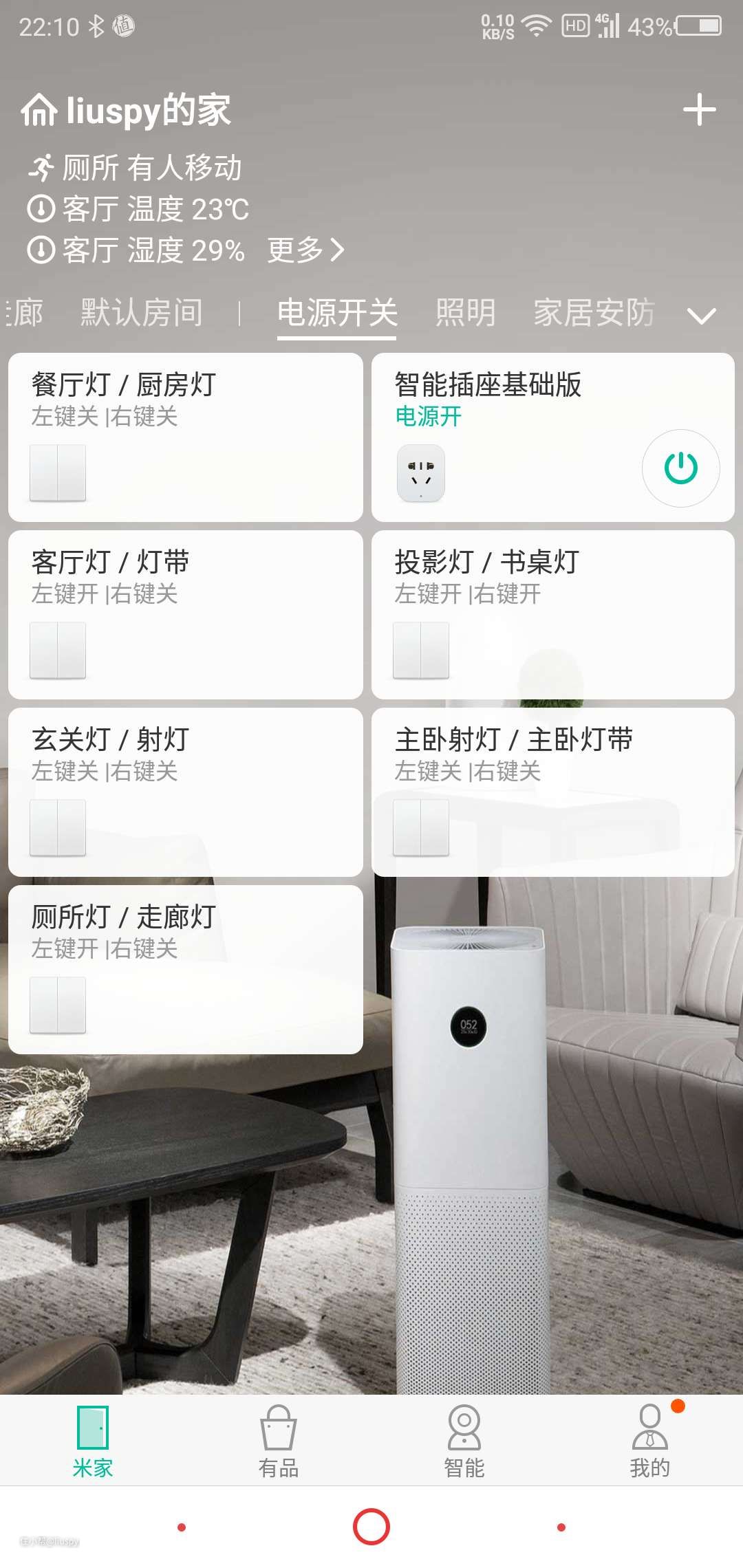The height and width of the screenshot is (1568, 743).
Task: Switch to 智能 automation tab
Action: (x=464, y=1441)
